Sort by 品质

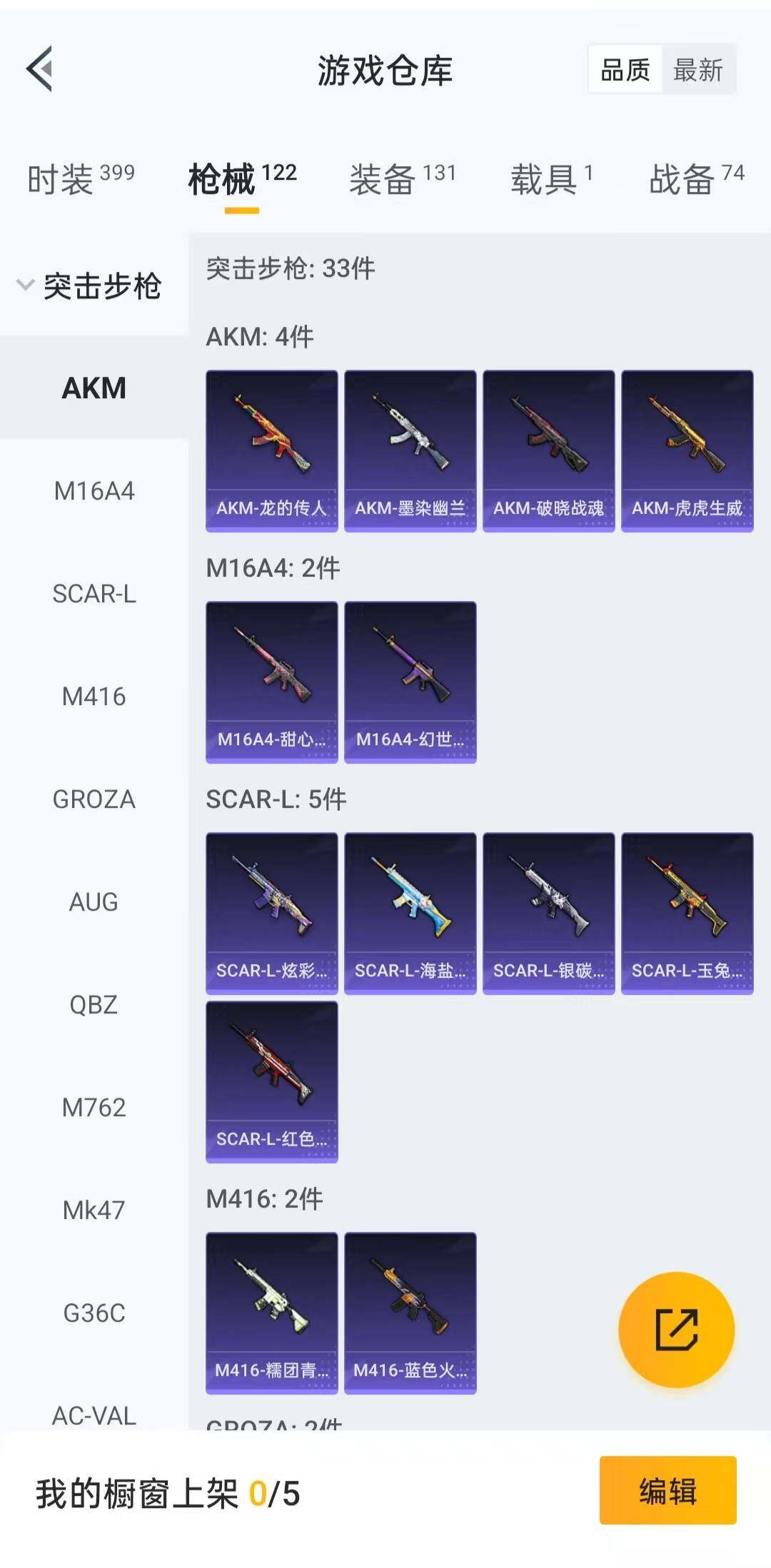(625, 70)
